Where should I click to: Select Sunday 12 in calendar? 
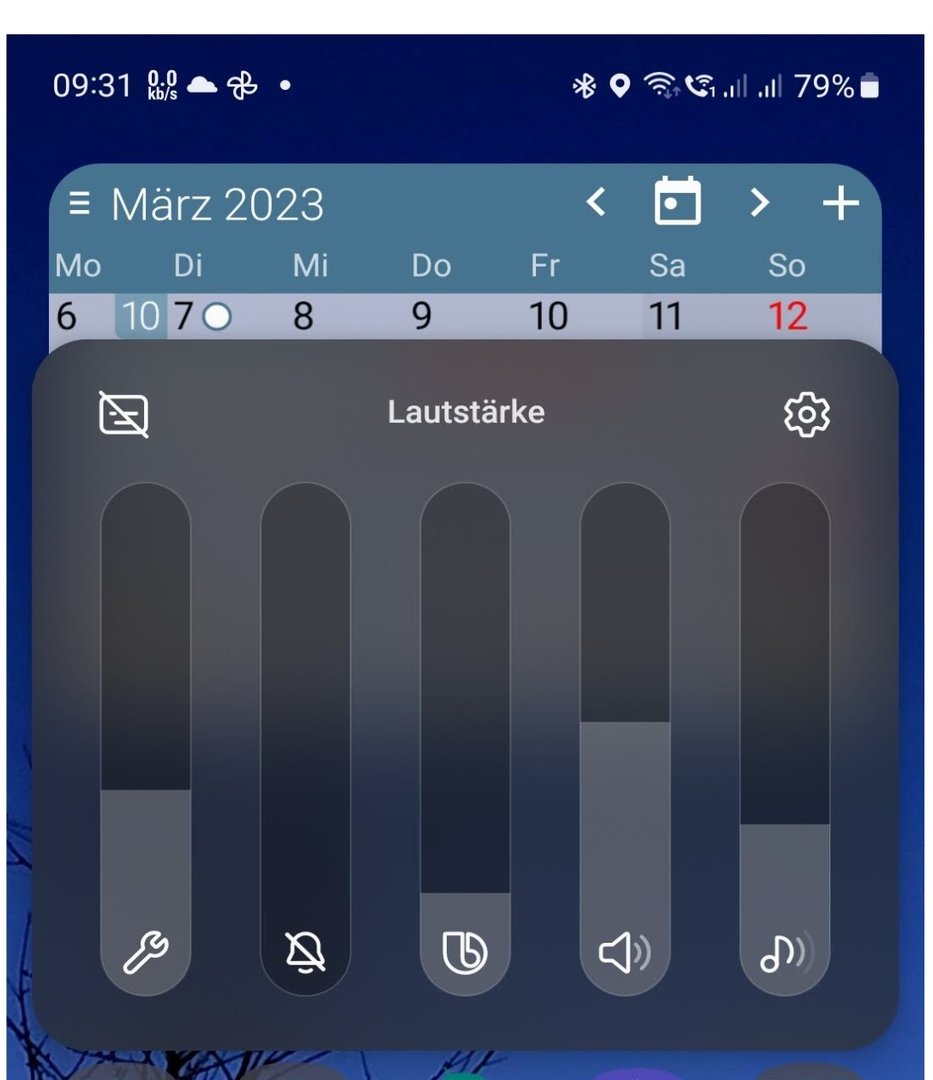(x=787, y=317)
